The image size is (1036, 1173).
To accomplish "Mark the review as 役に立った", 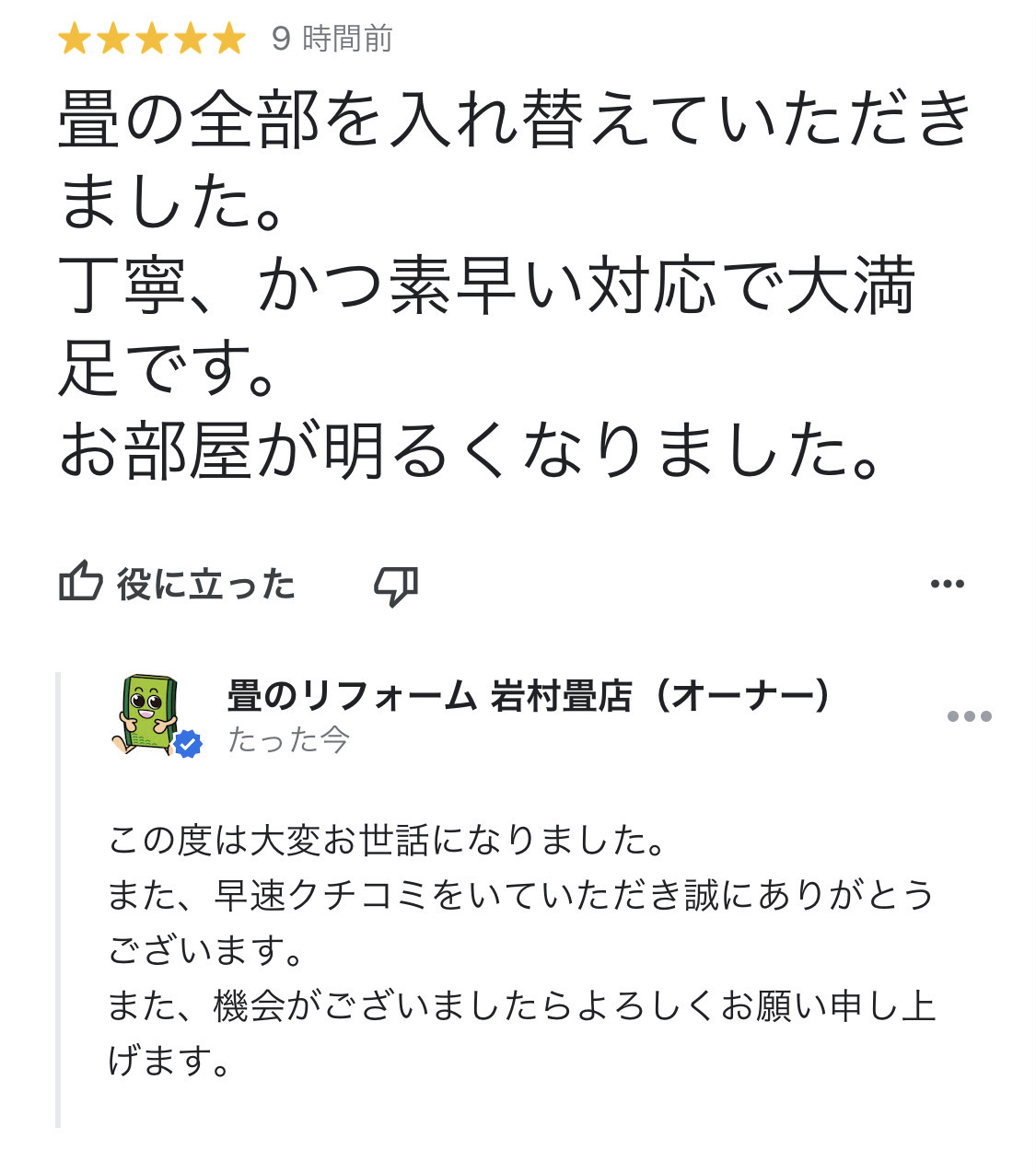I will [177, 583].
